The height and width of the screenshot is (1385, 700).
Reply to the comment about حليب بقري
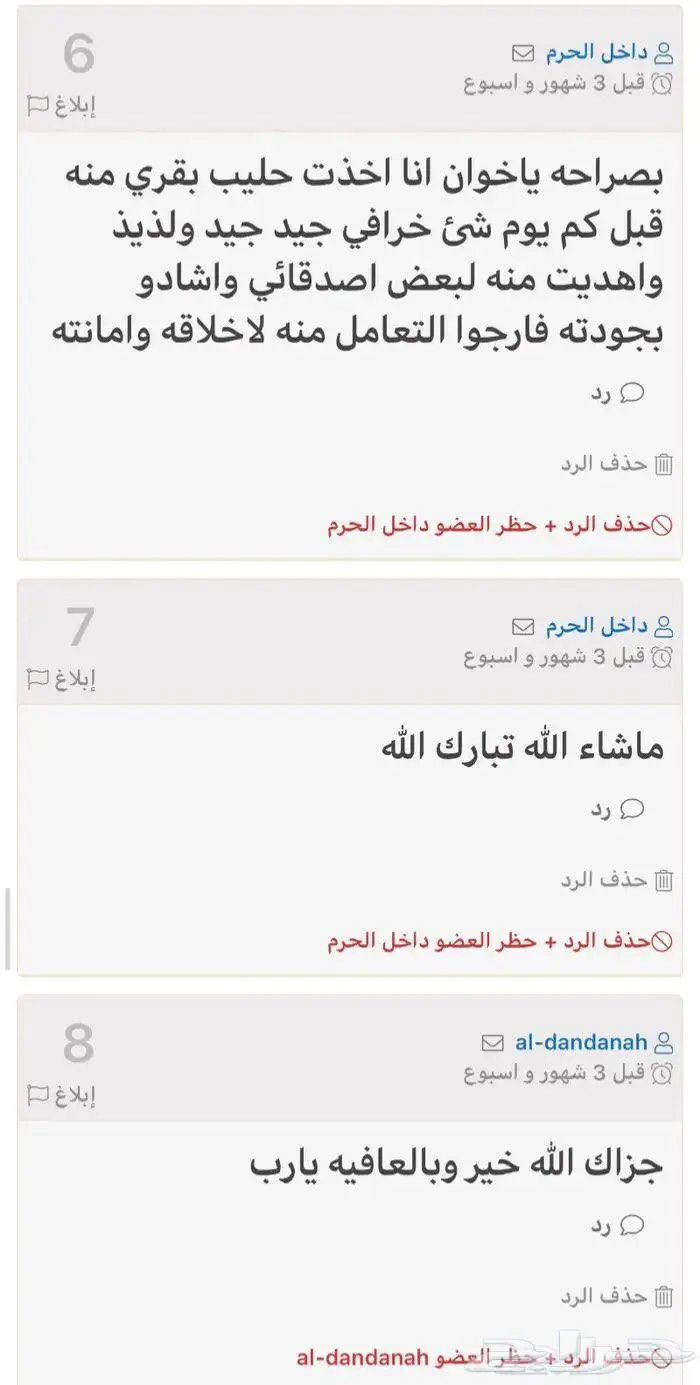tap(617, 392)
